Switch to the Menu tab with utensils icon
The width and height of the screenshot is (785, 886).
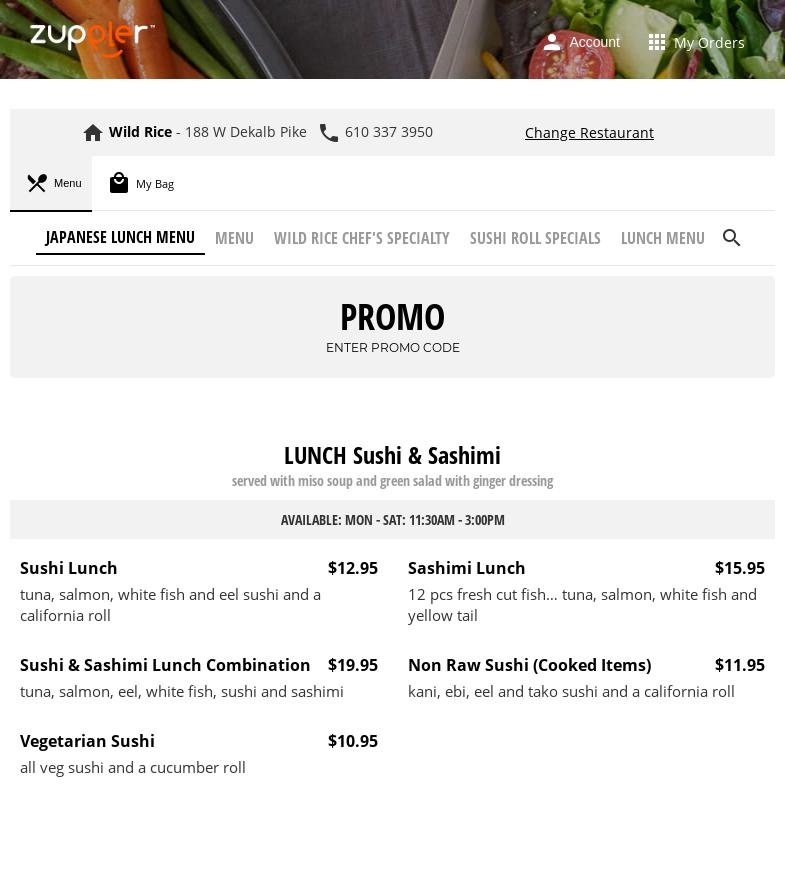tap(52, 183)
